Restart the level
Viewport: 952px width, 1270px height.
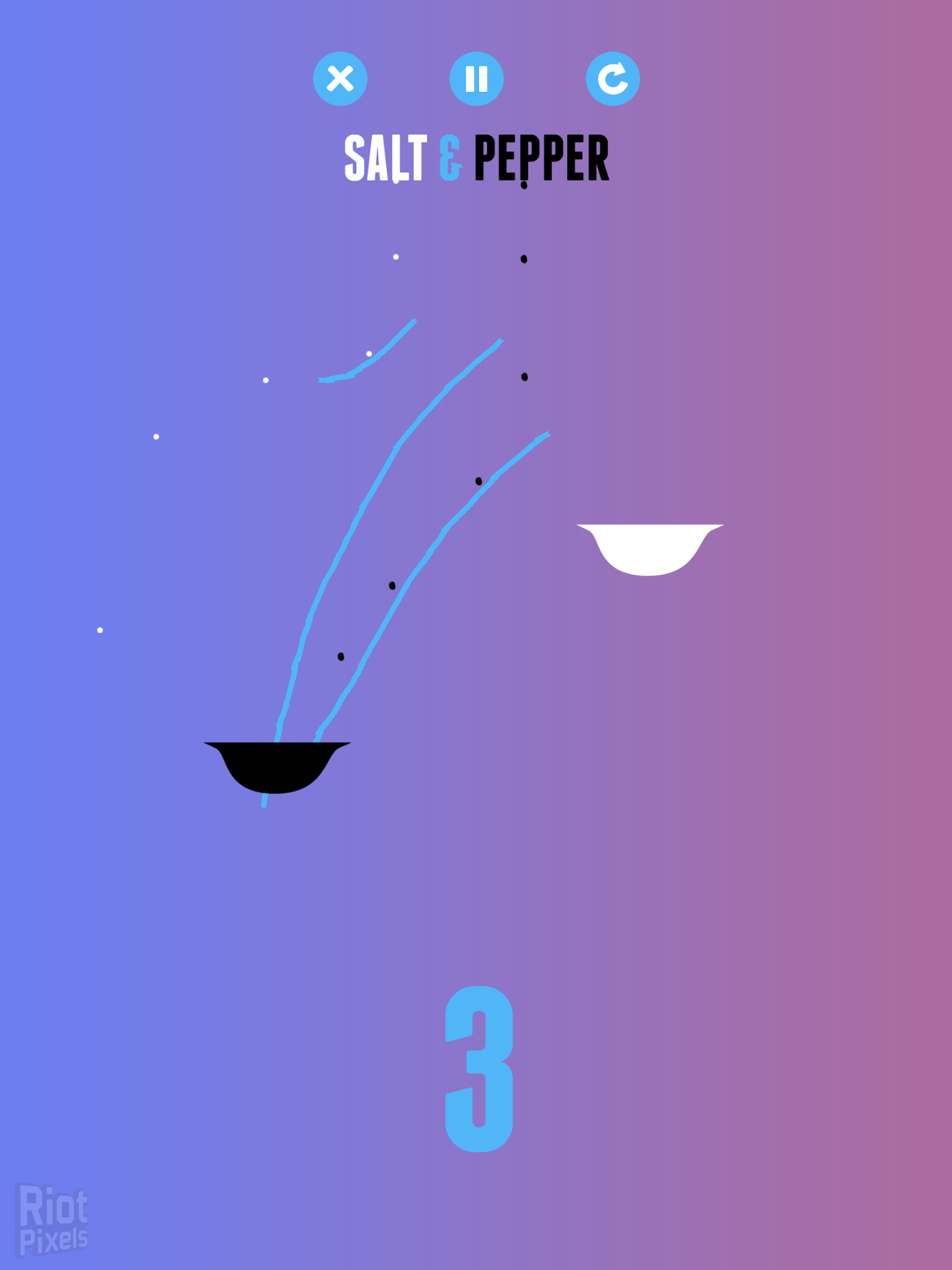click(612, 79)
